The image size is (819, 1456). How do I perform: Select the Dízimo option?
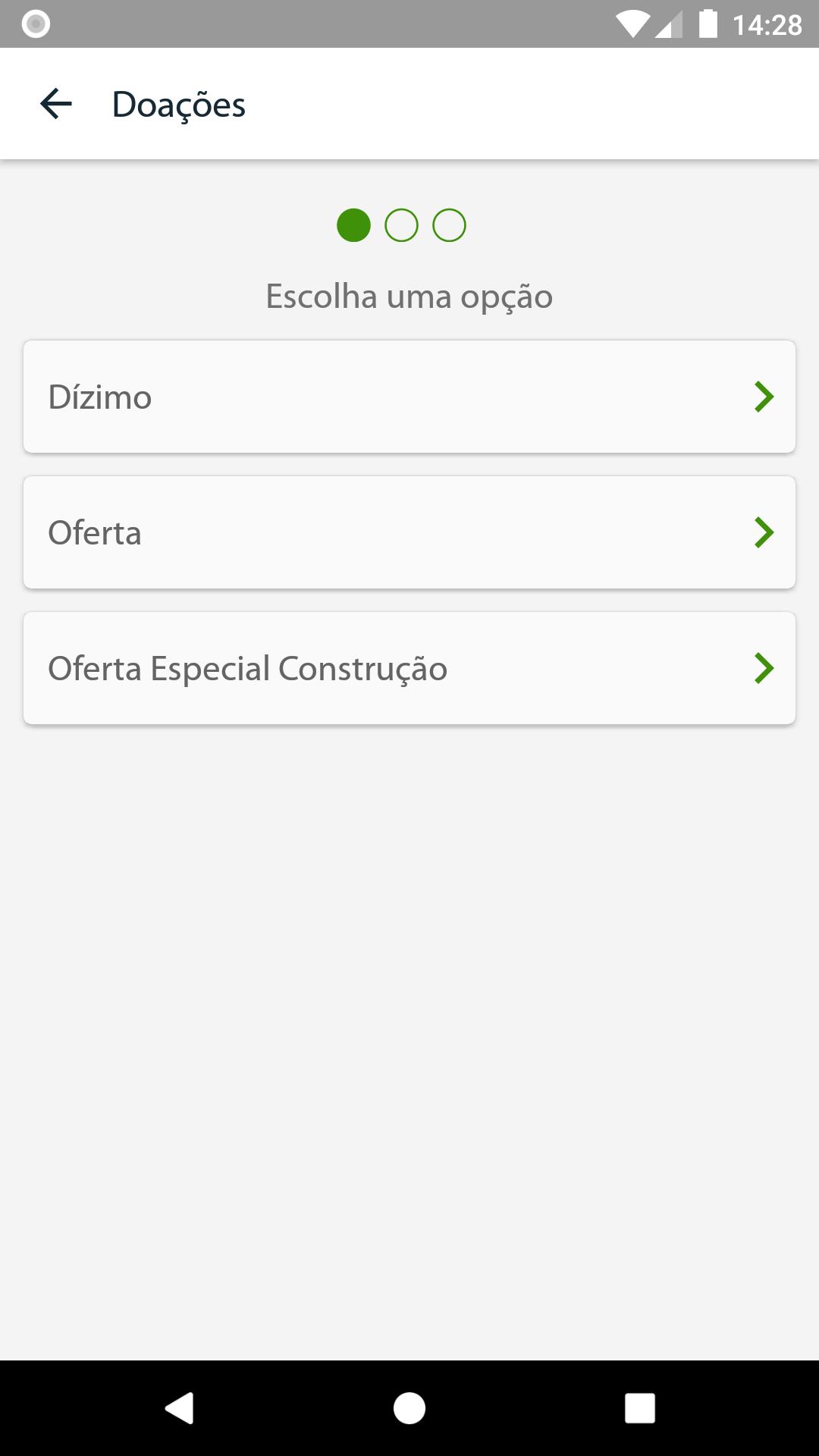(409, 397)
